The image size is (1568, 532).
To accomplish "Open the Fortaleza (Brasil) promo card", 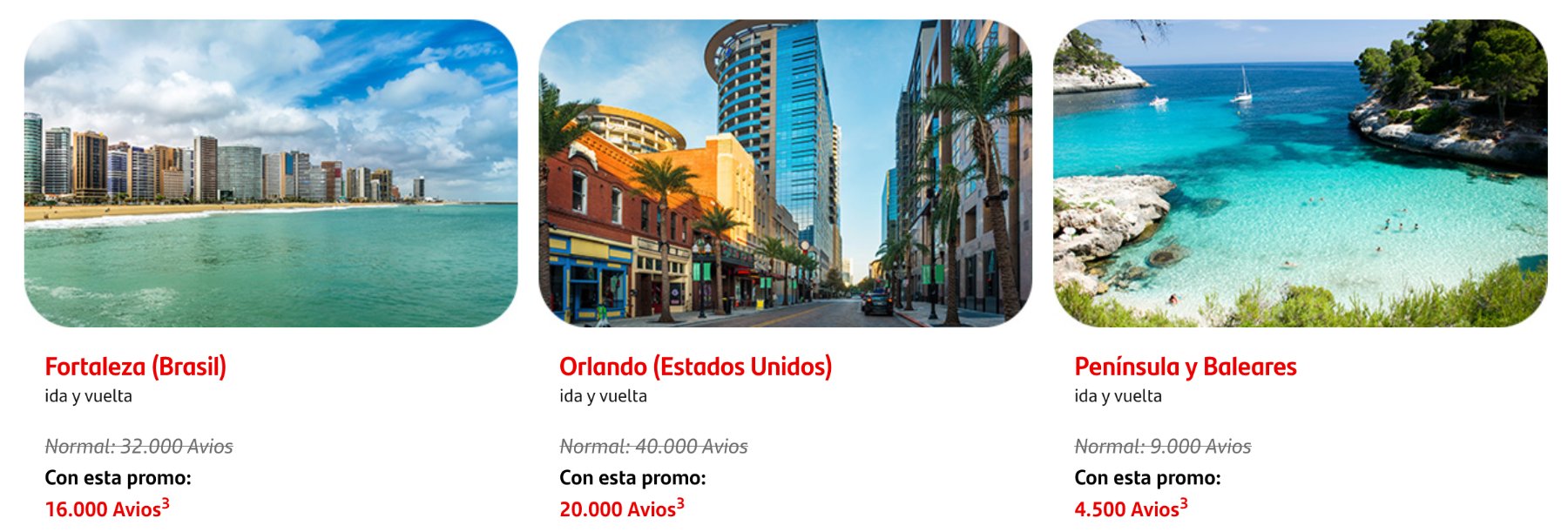I will (136, 367).
